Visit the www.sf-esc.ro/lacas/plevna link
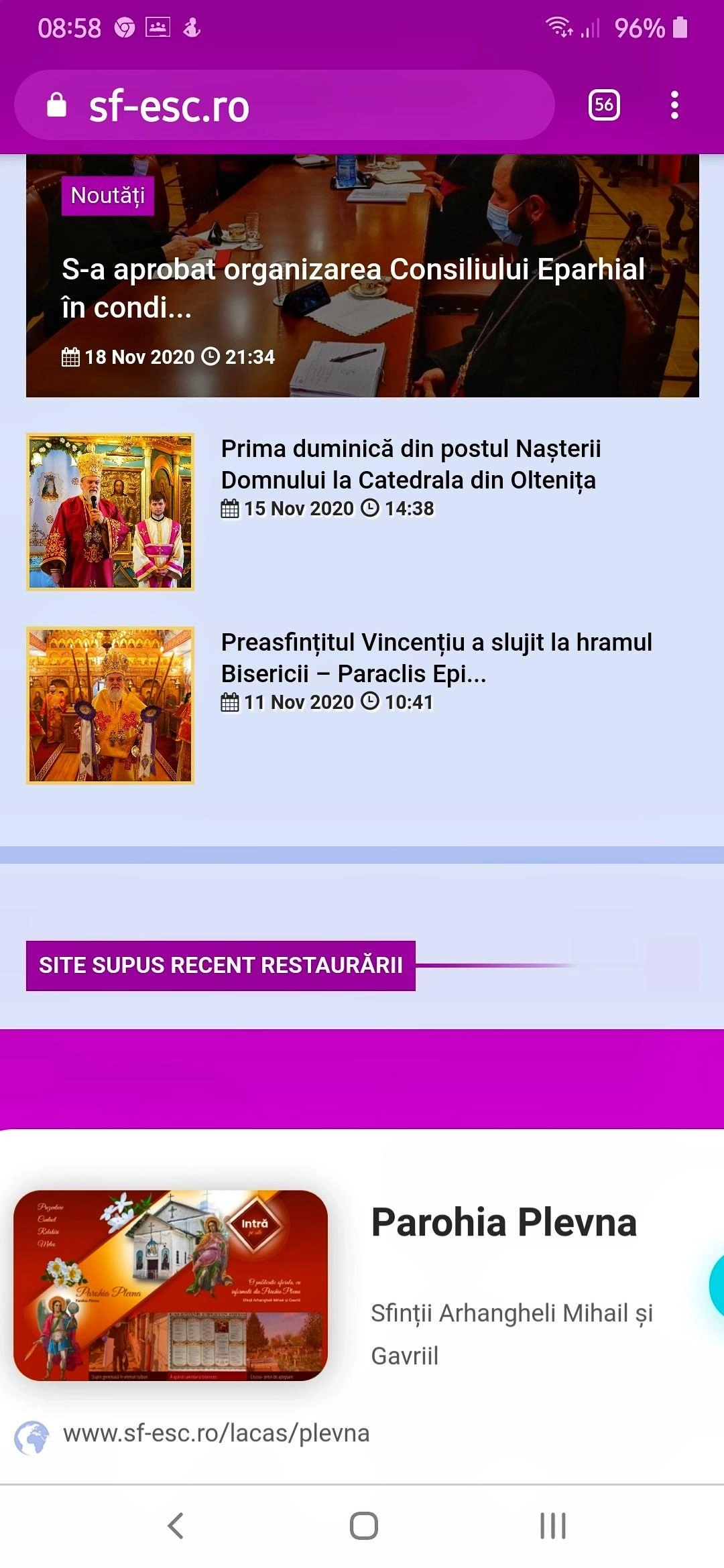Viewport: 724px width, 1568px height. (x=216, y=1433)
